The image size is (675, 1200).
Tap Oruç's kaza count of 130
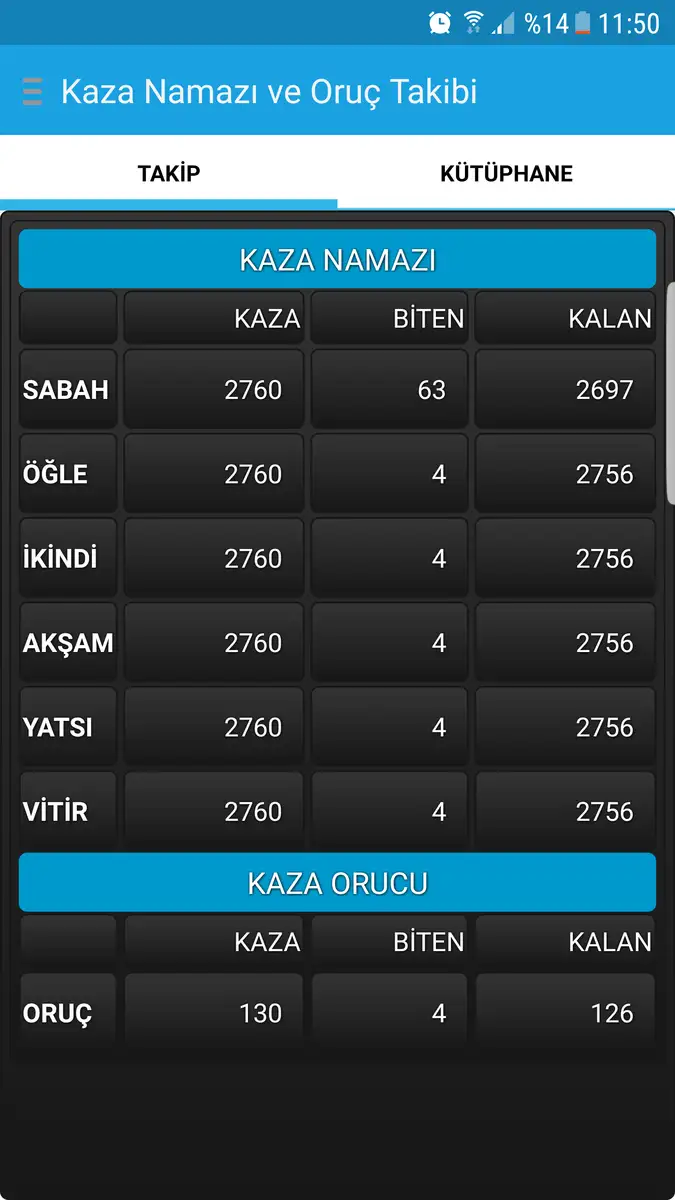click(x=214, y=1013)
